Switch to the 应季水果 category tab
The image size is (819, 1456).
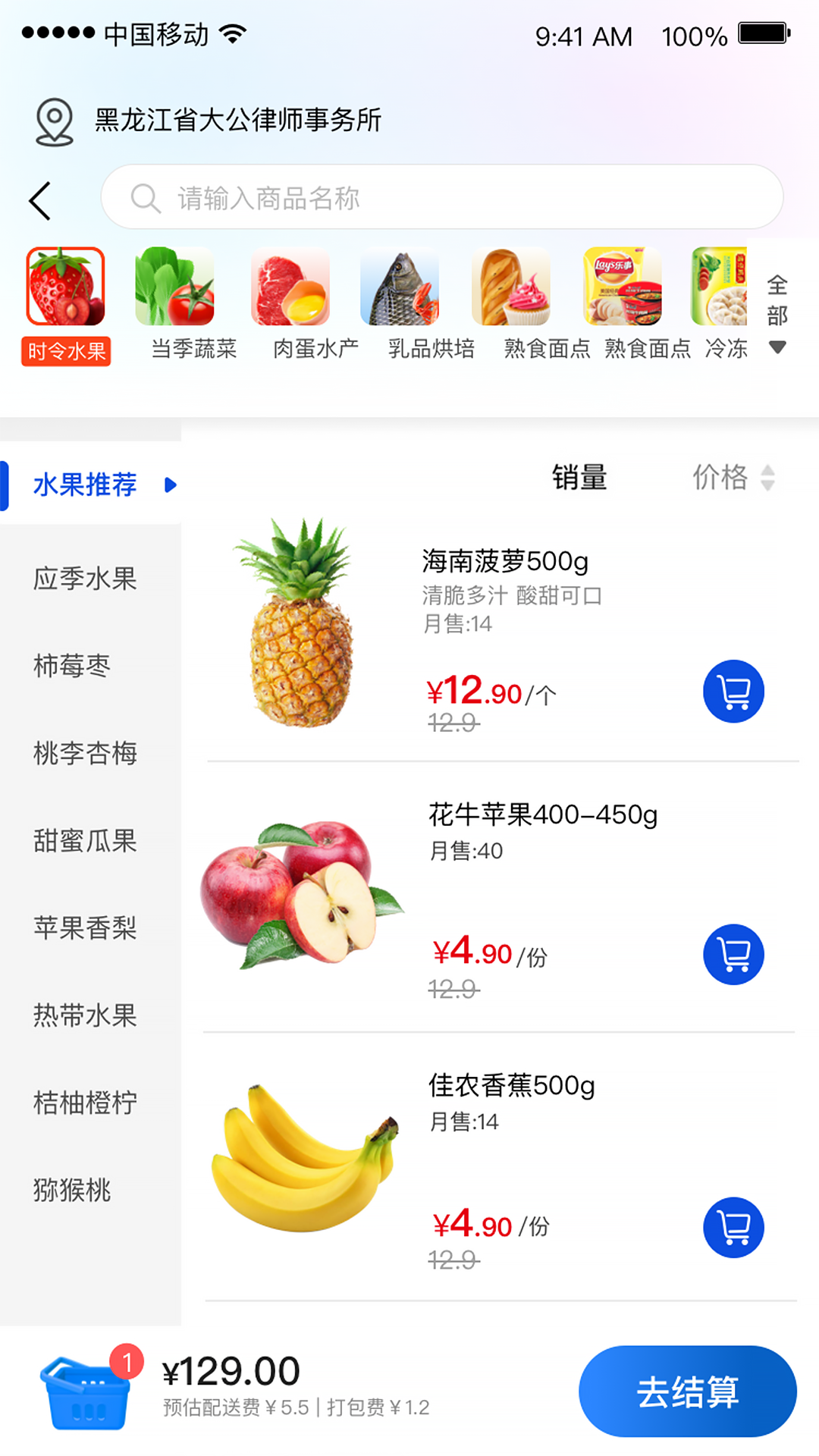(85, 579)
